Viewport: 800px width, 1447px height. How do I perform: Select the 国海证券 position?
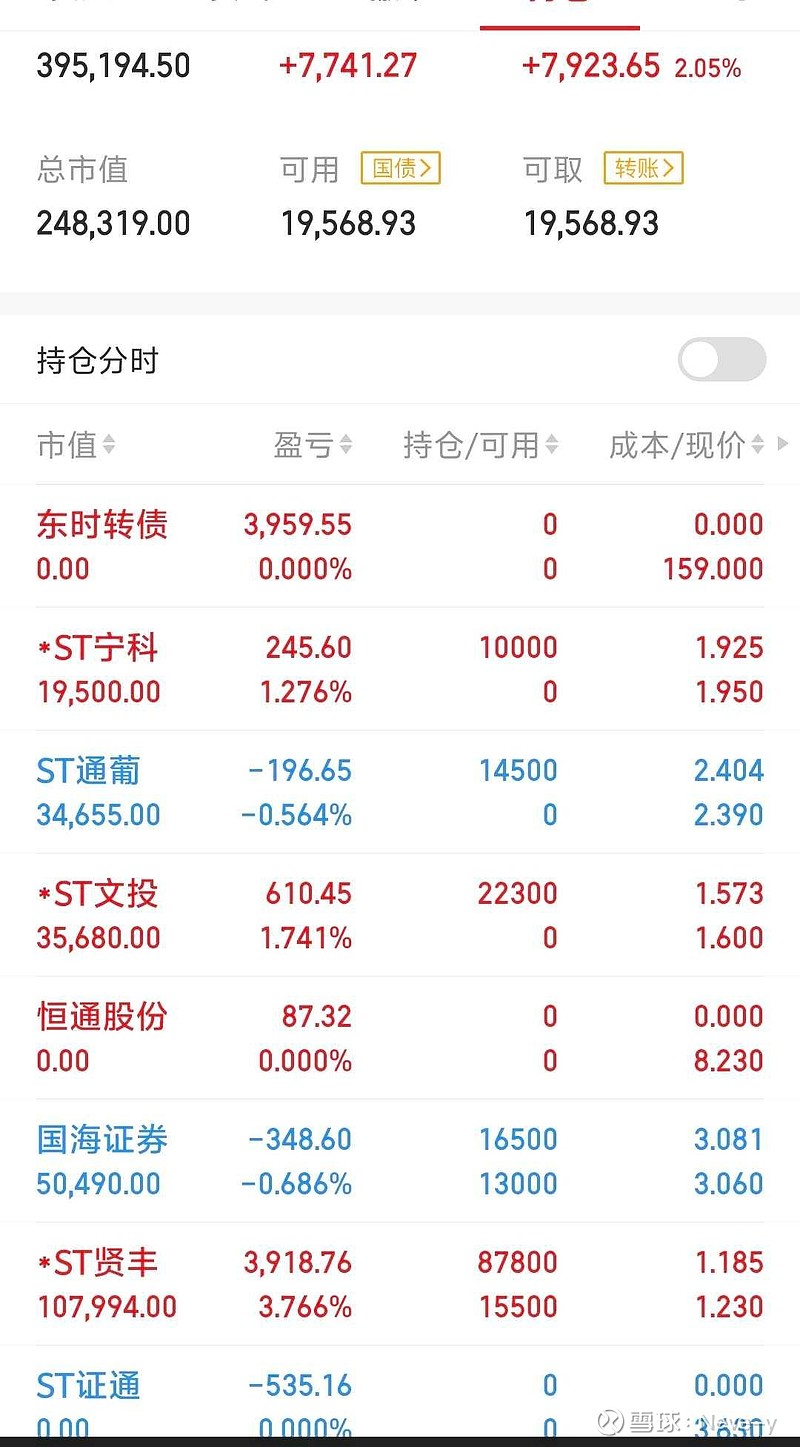click(x=400, y=1161)
